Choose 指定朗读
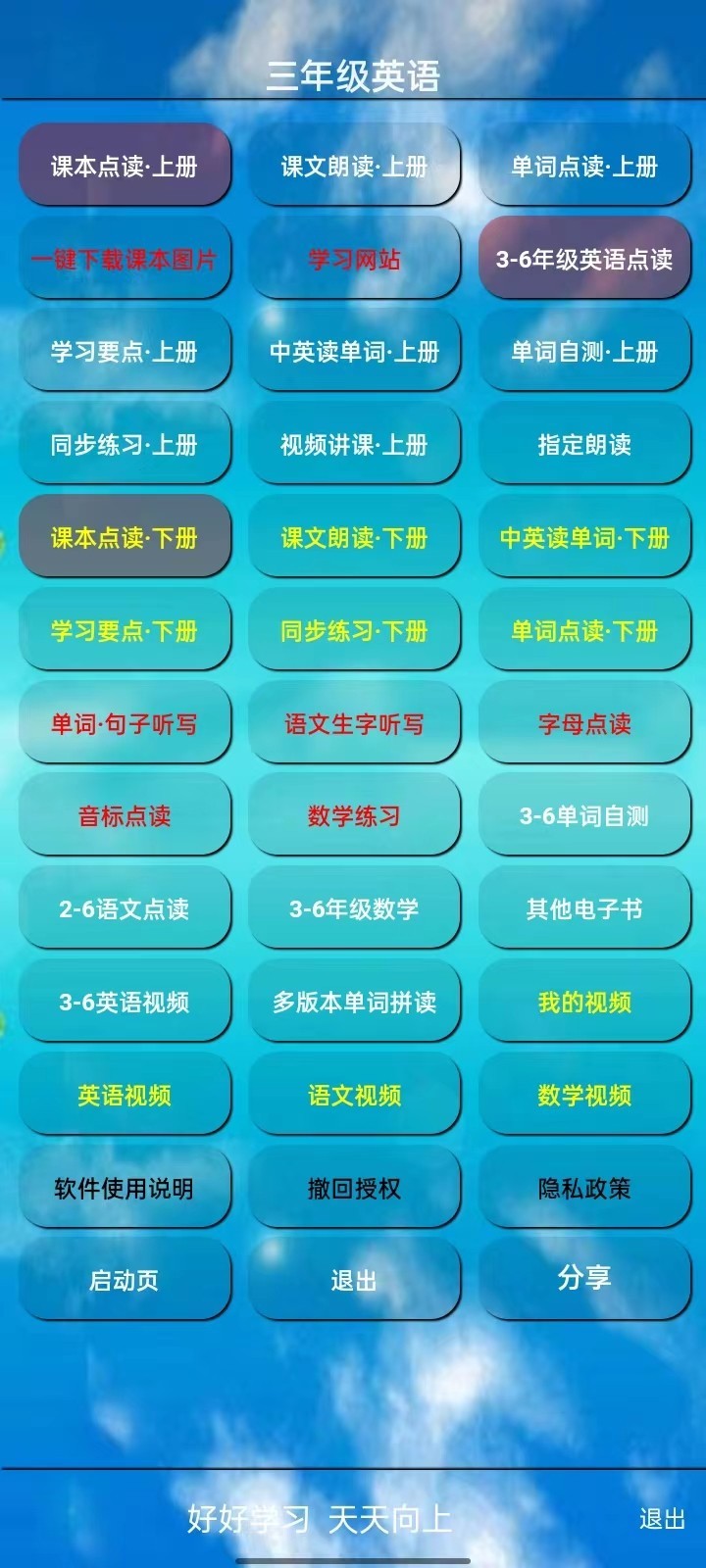 pos(584,444)
